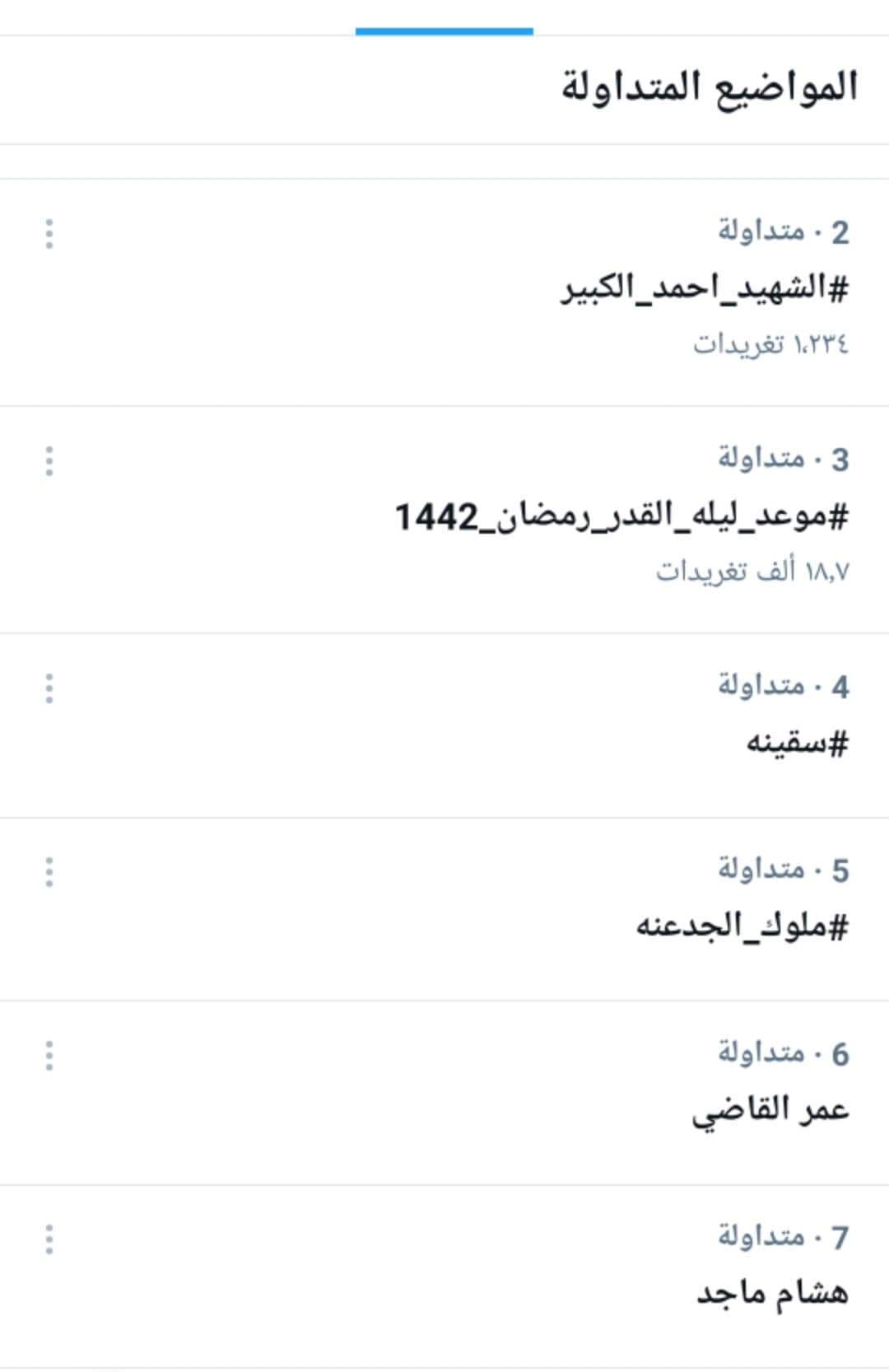Open trending hashtag #سقينه

pos(797,744)
